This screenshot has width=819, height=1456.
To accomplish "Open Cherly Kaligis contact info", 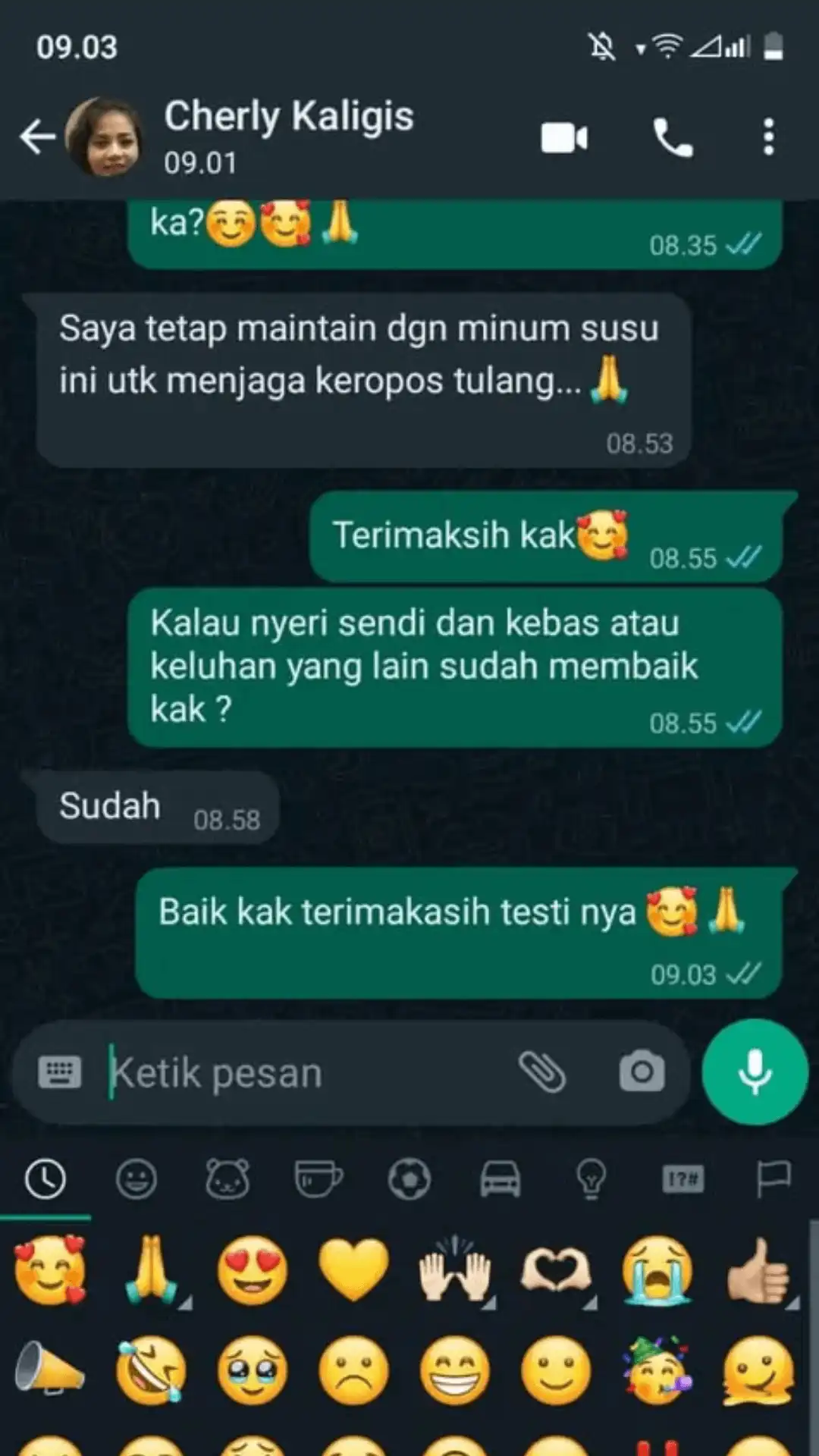I will (288, 135).
